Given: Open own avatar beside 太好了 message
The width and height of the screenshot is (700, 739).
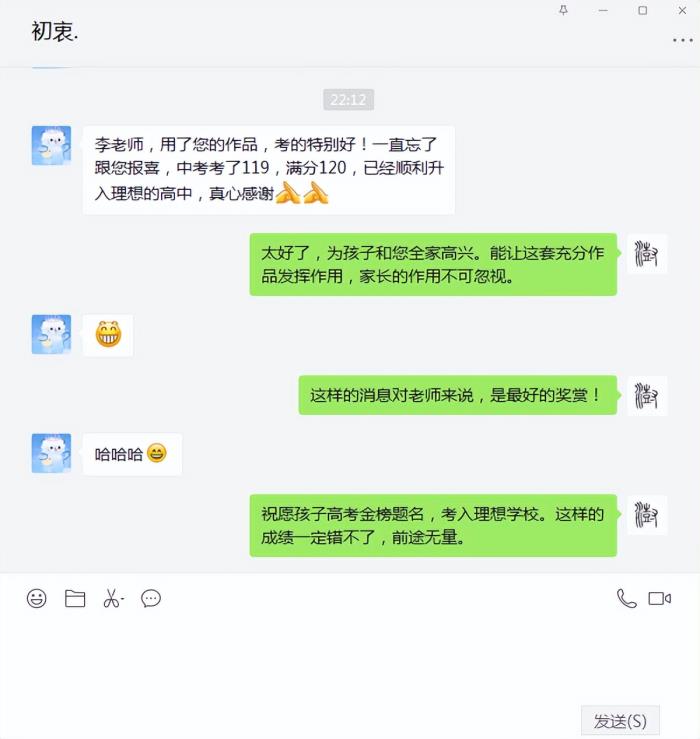Looking at the screenshot, I should coord(647,254).
